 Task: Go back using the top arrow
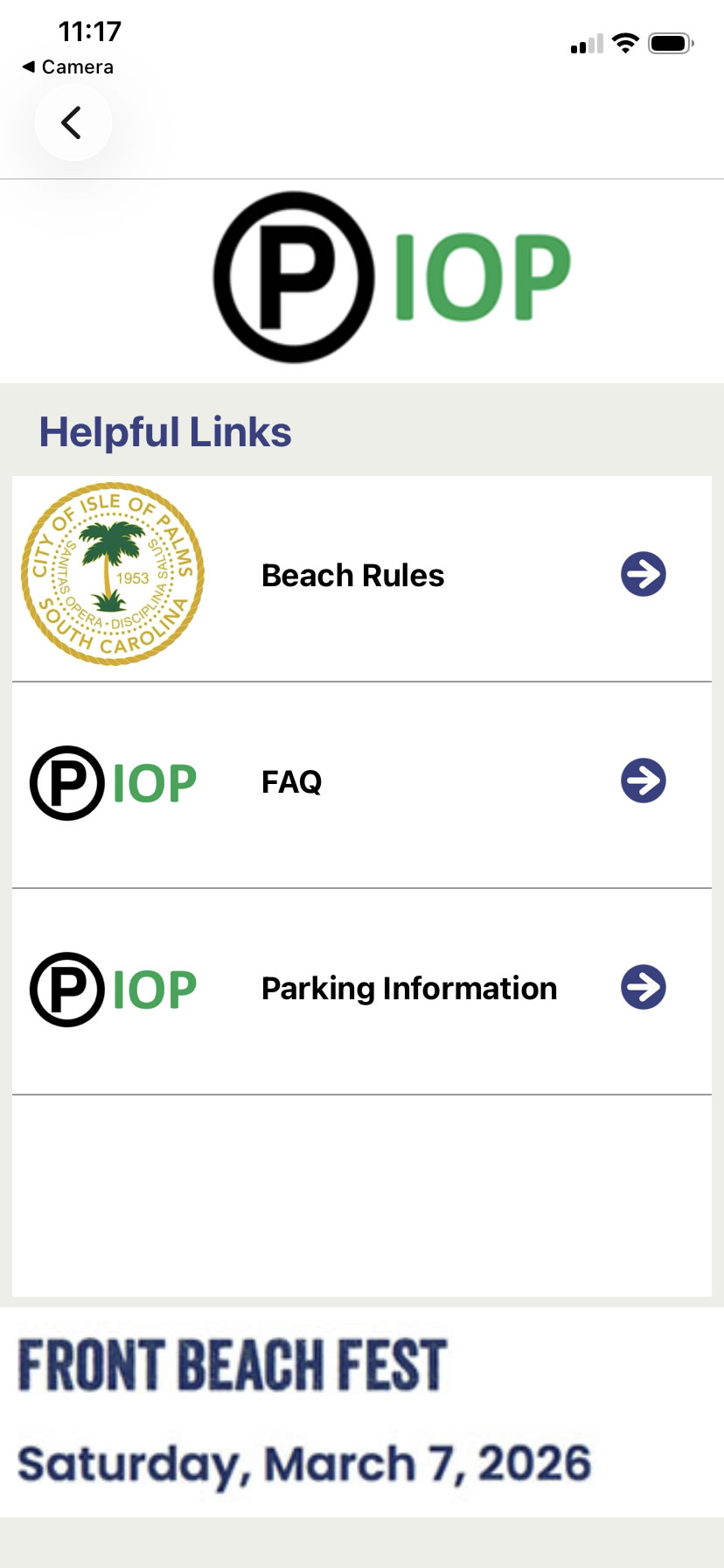tap(73, 122)
